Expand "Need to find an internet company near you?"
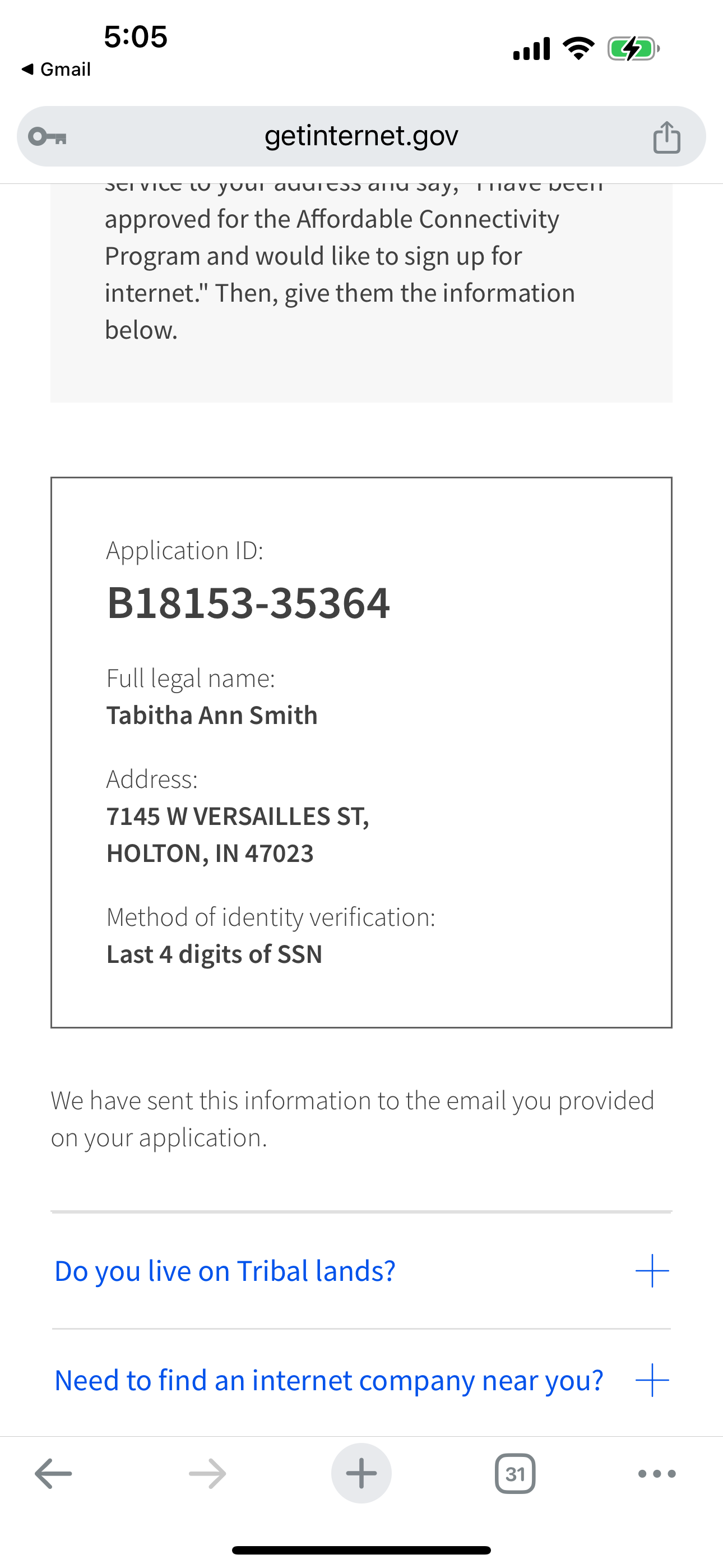This screenshot has height=1568, width=723. click(361, 1380)
